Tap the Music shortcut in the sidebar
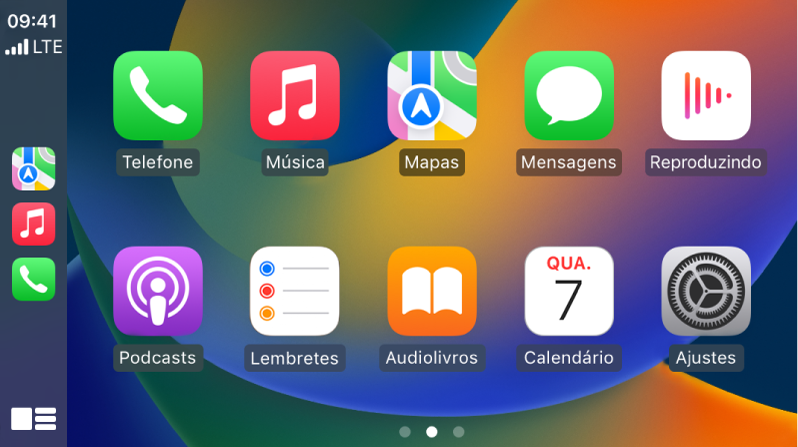 tap(33, 224)
